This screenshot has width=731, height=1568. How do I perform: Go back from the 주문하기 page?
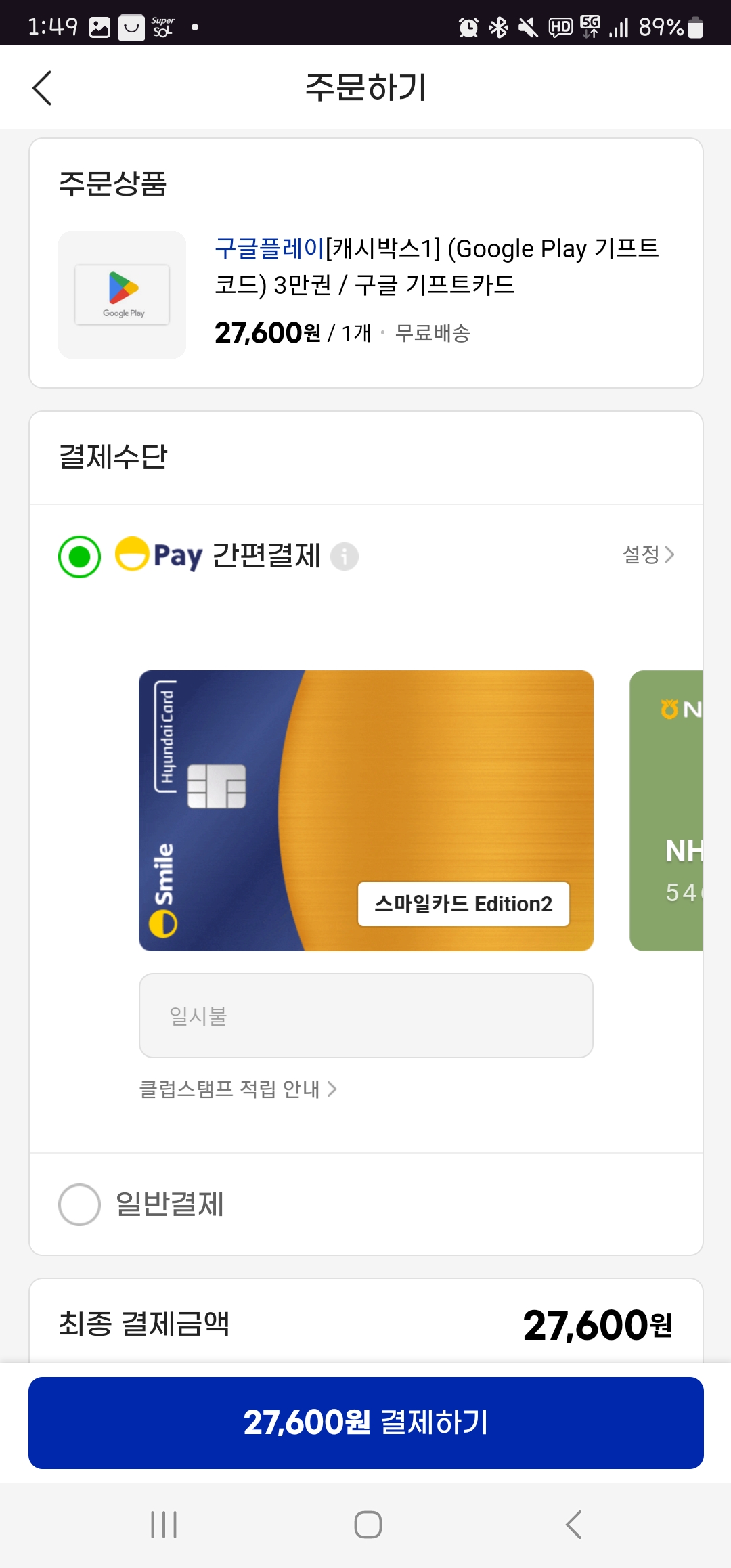point(42,88)
